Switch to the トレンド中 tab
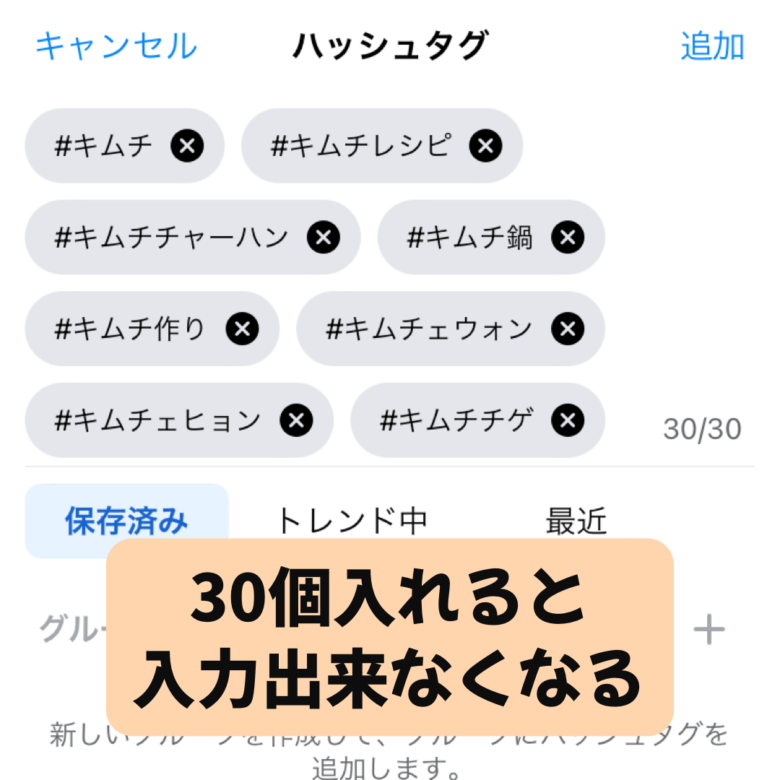Screen dimensions: 780x780 [351, 520]
